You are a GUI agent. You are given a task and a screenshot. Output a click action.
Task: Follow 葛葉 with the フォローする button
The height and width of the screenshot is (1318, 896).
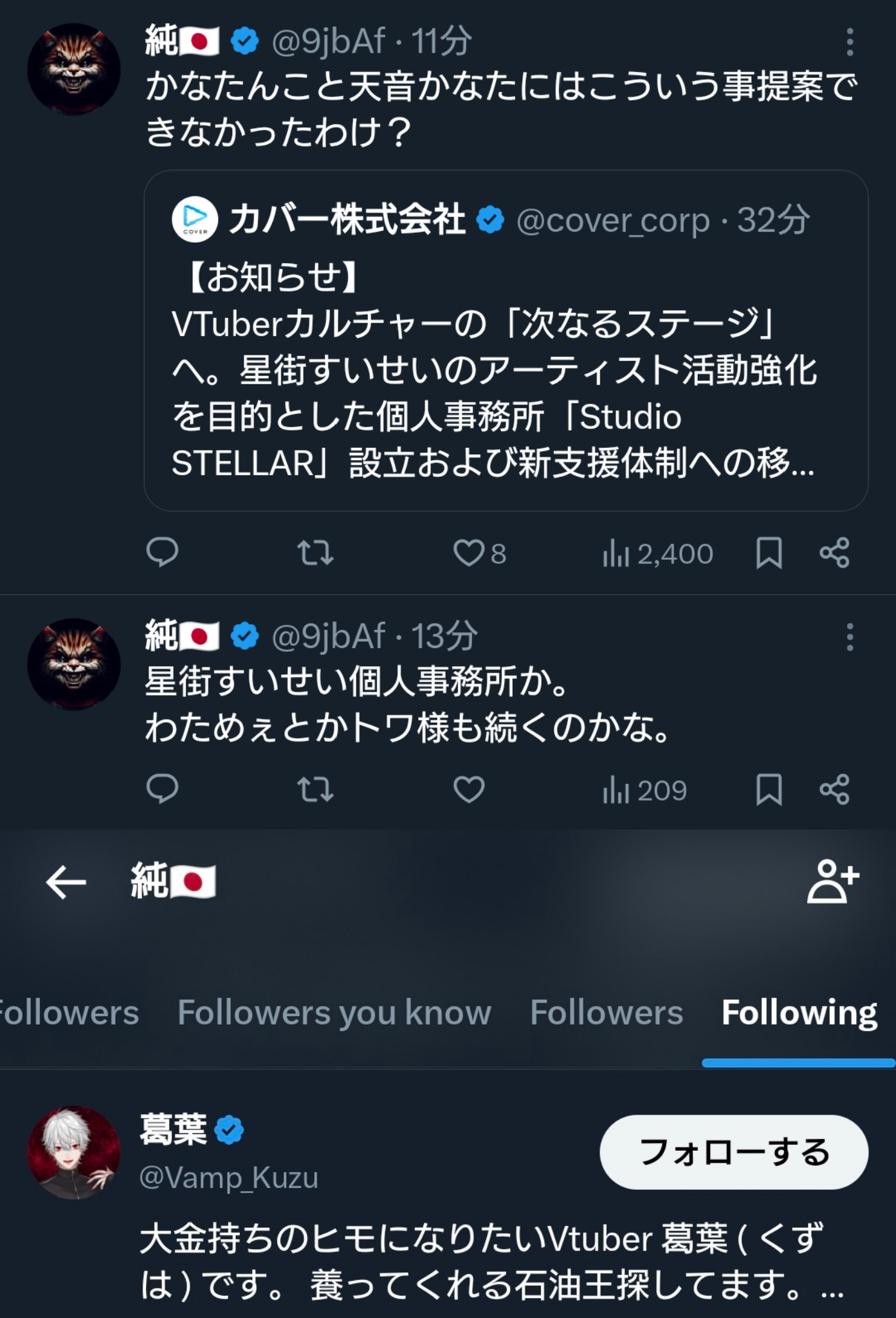[733, 1152]
